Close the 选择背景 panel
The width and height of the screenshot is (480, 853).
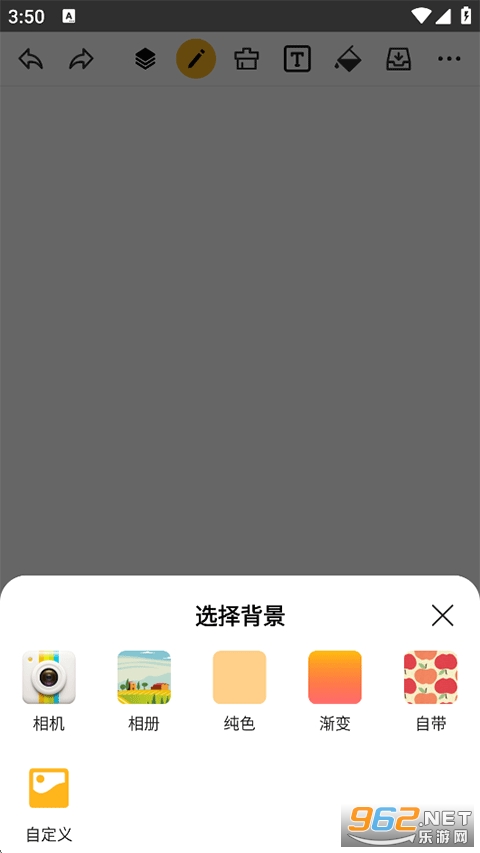(x=442, y=616)
